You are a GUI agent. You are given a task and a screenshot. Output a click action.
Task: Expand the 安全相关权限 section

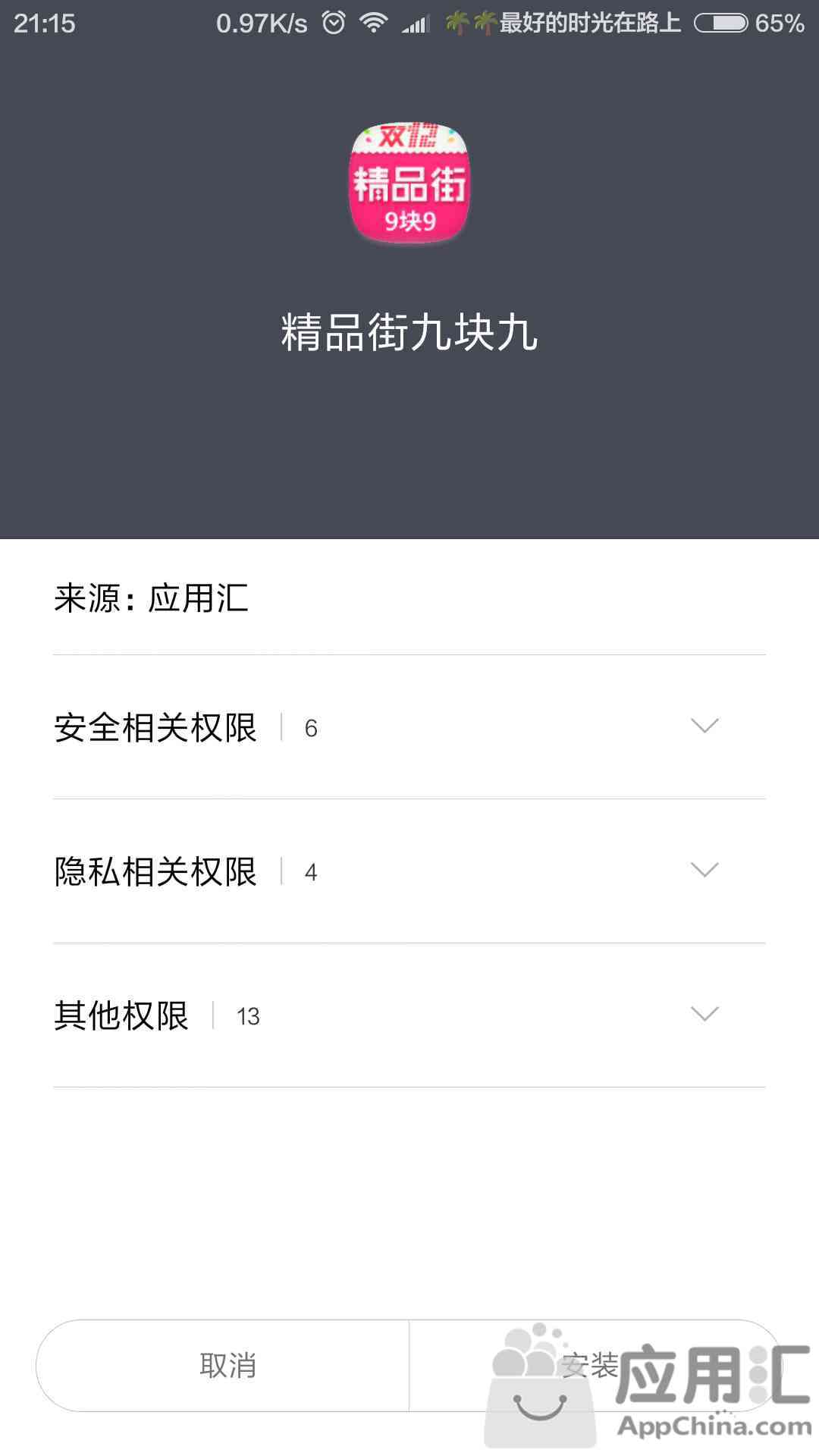(x=409, y=727)
